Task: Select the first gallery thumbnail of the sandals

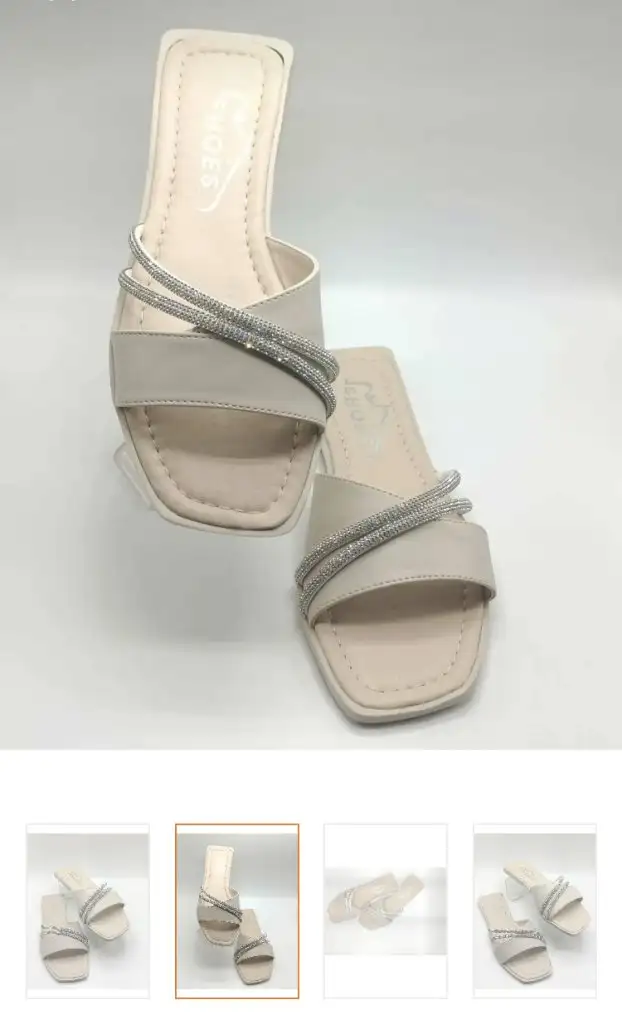Action: (x=87, y=910)
